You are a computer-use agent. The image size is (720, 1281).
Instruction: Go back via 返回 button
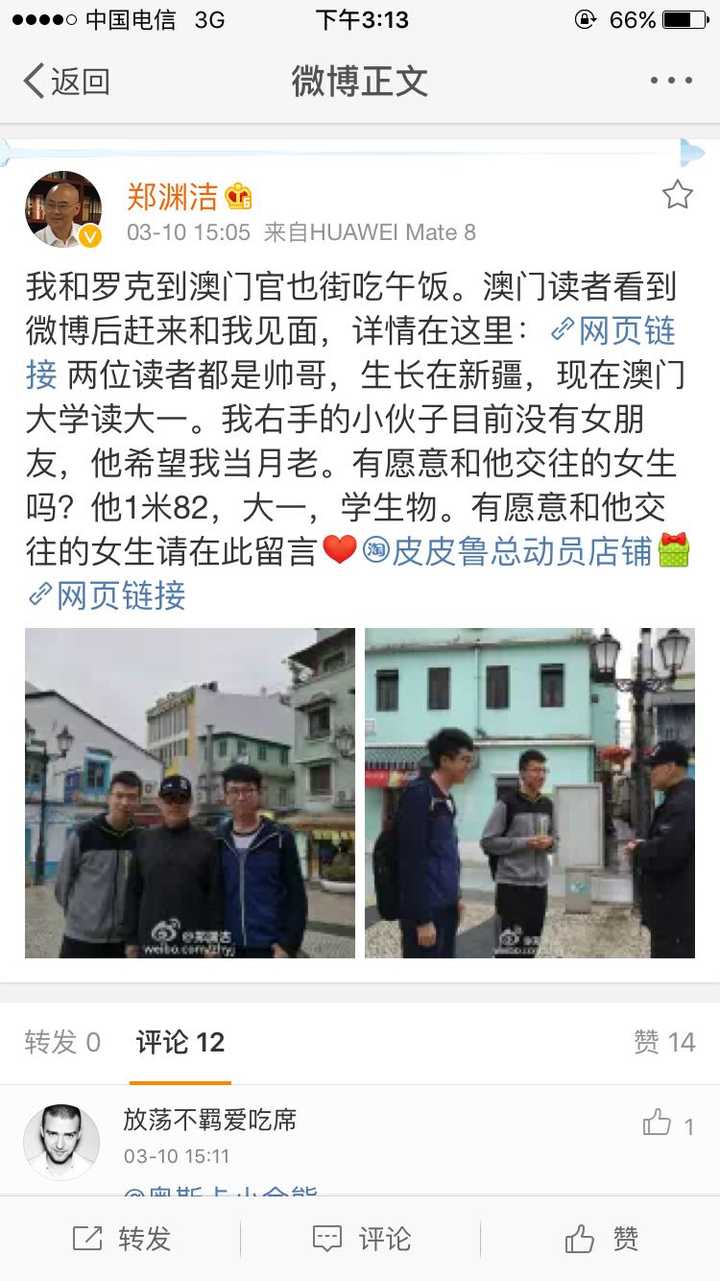66,81
